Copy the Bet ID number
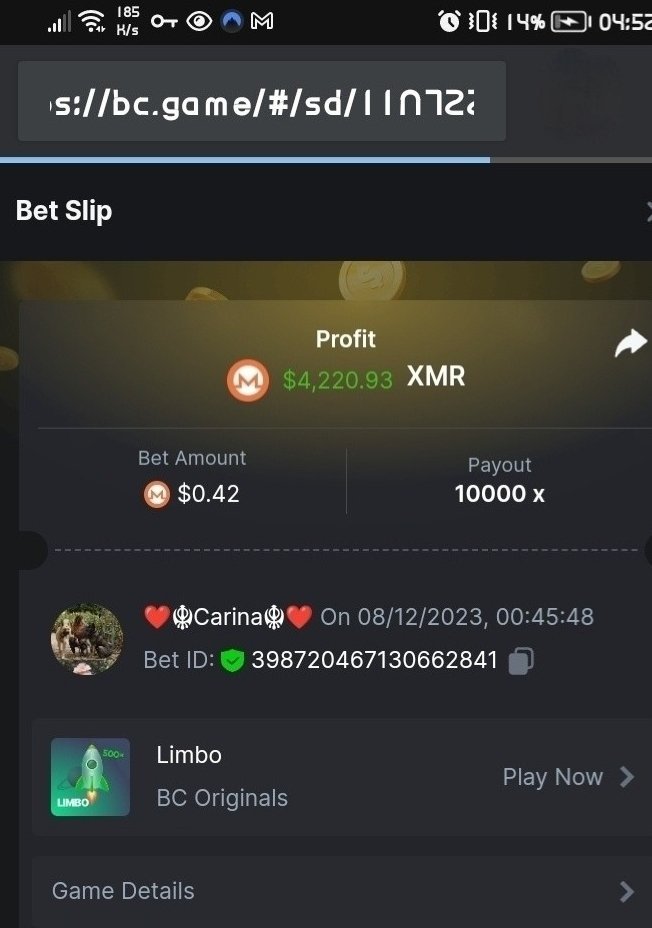Screen dimensions: 652x928 (520, 661)
